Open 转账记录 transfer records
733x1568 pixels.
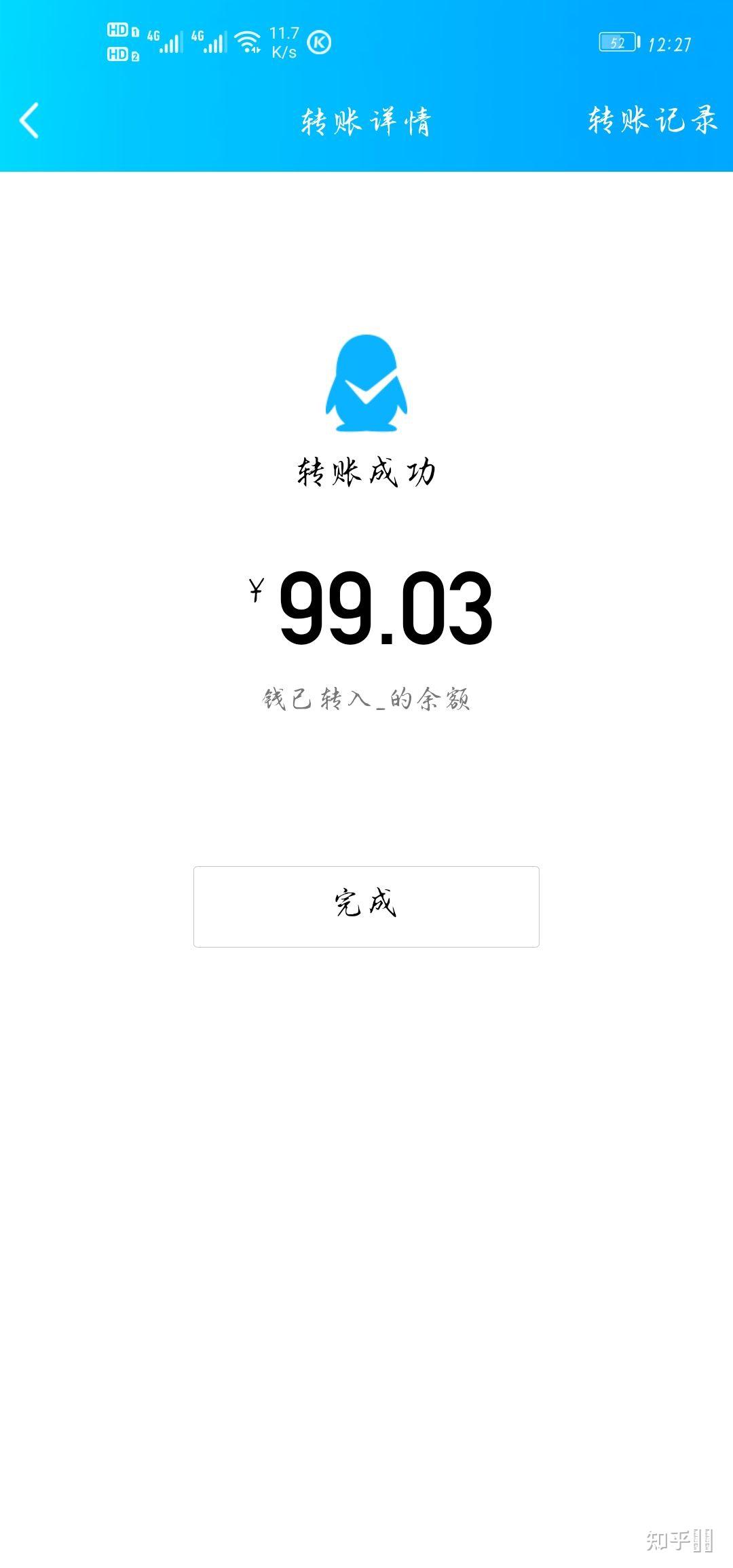[x=652, y=120]
